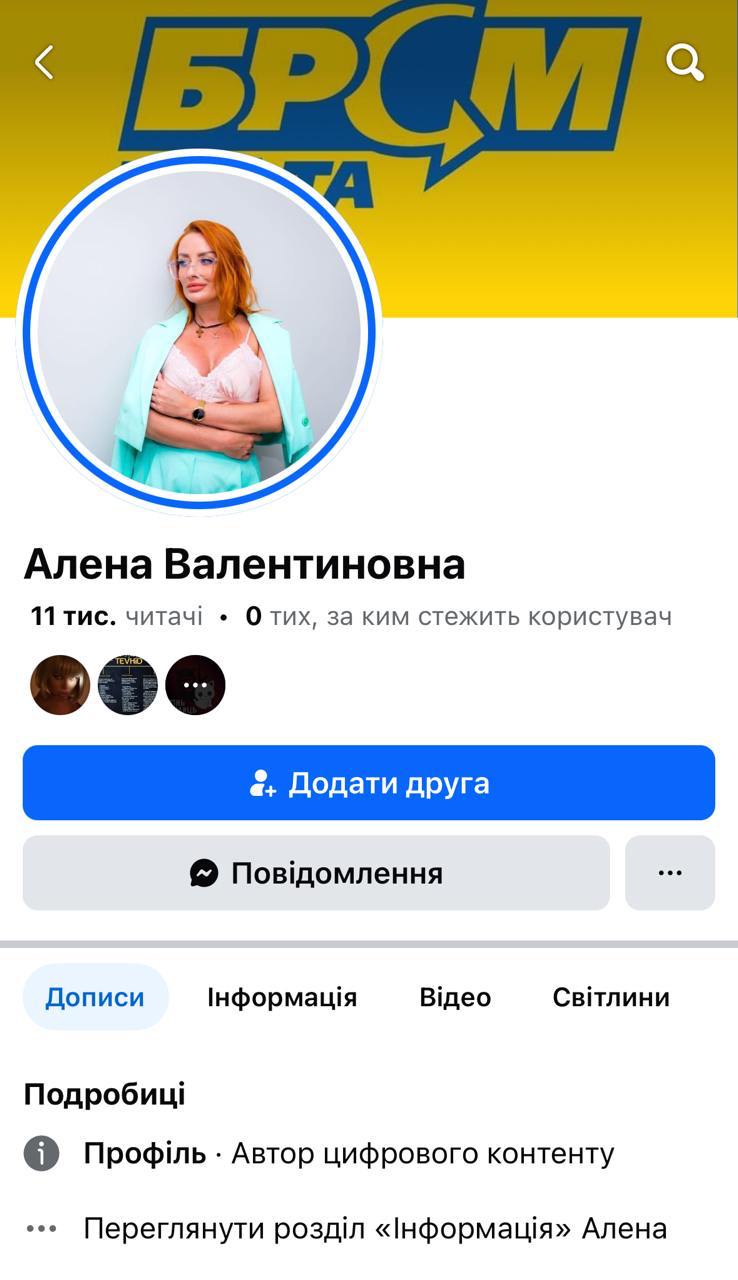Switch to the Інформація tab

pos(282,997)
